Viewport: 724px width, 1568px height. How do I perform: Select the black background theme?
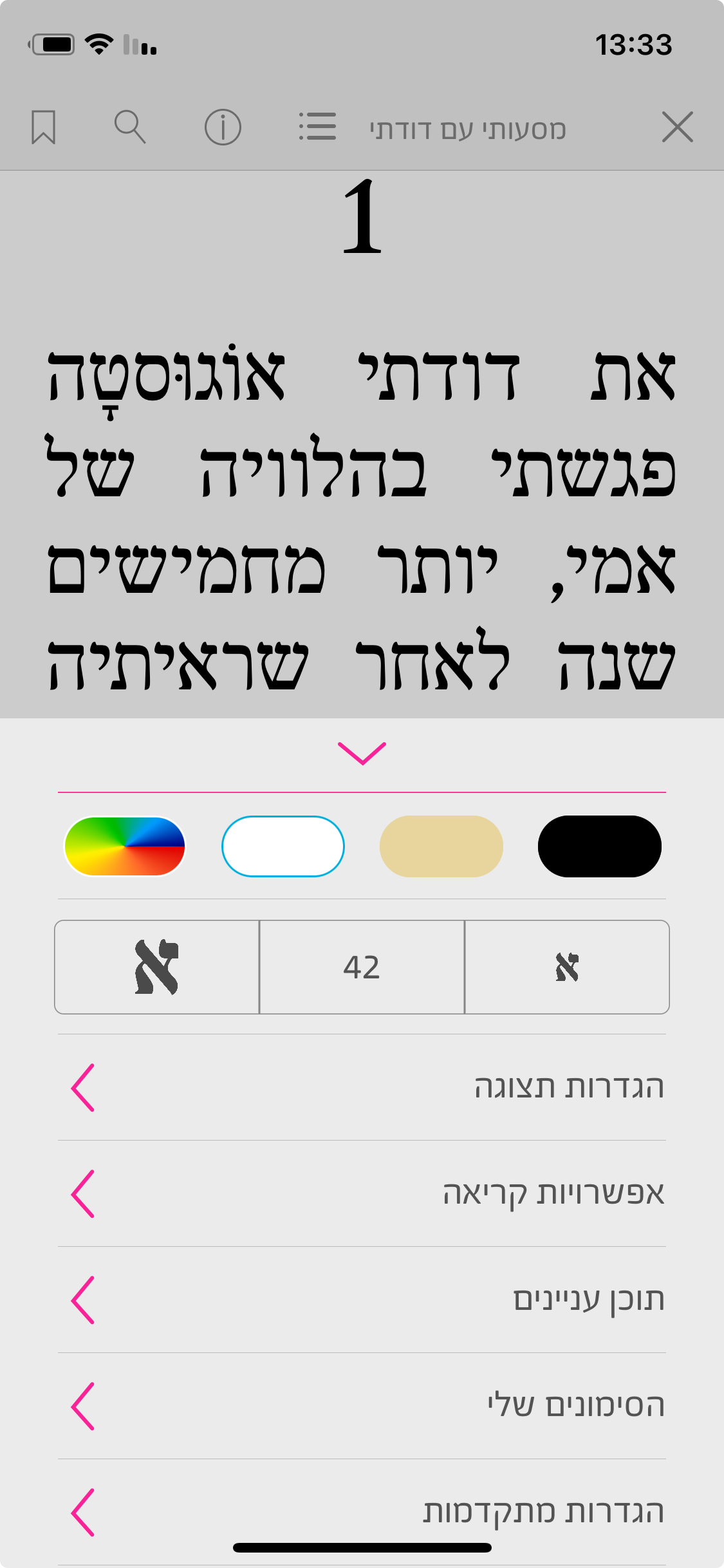[599, 846]
